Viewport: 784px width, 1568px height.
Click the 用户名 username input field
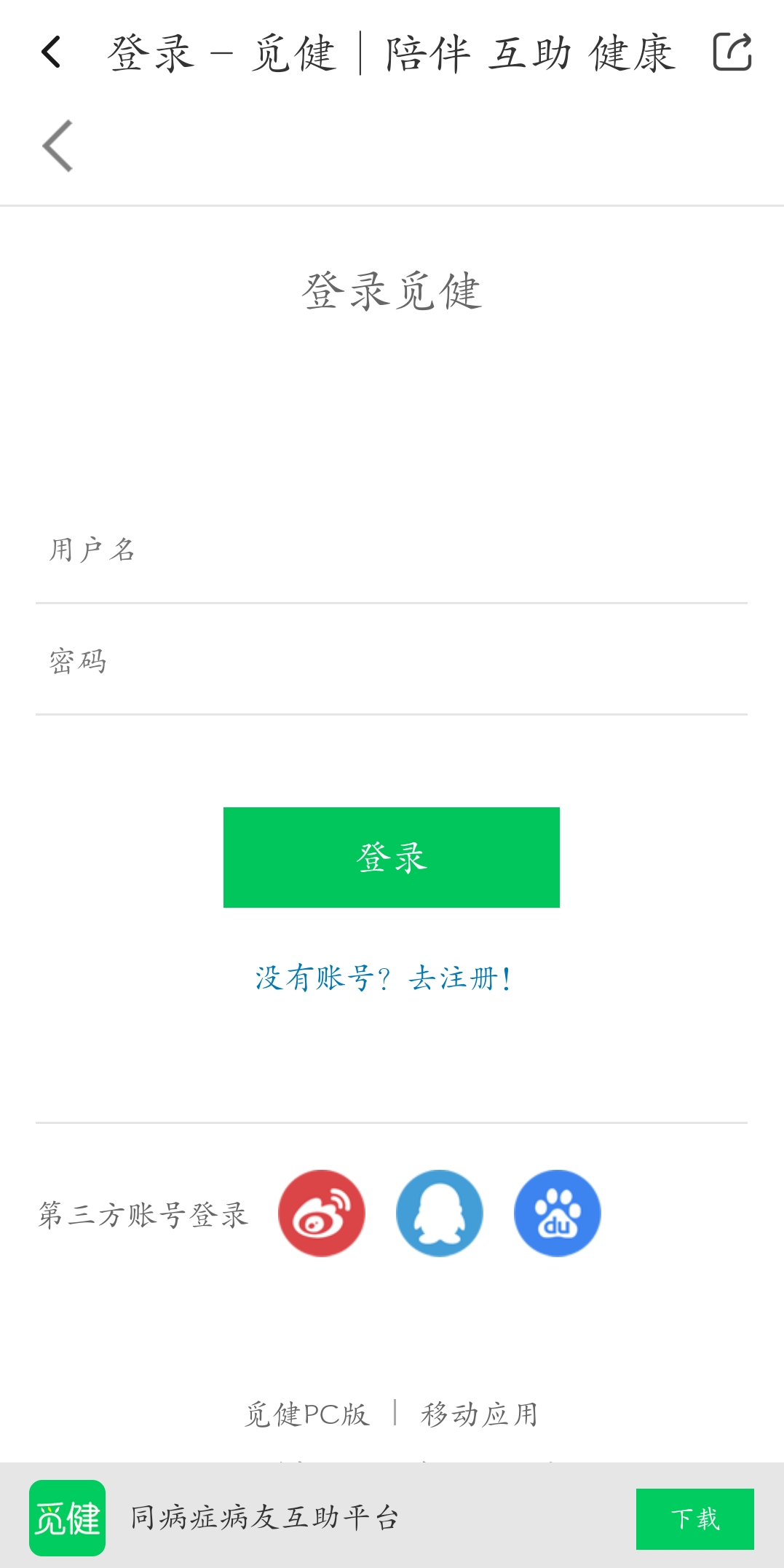click(x=392, y=553)
